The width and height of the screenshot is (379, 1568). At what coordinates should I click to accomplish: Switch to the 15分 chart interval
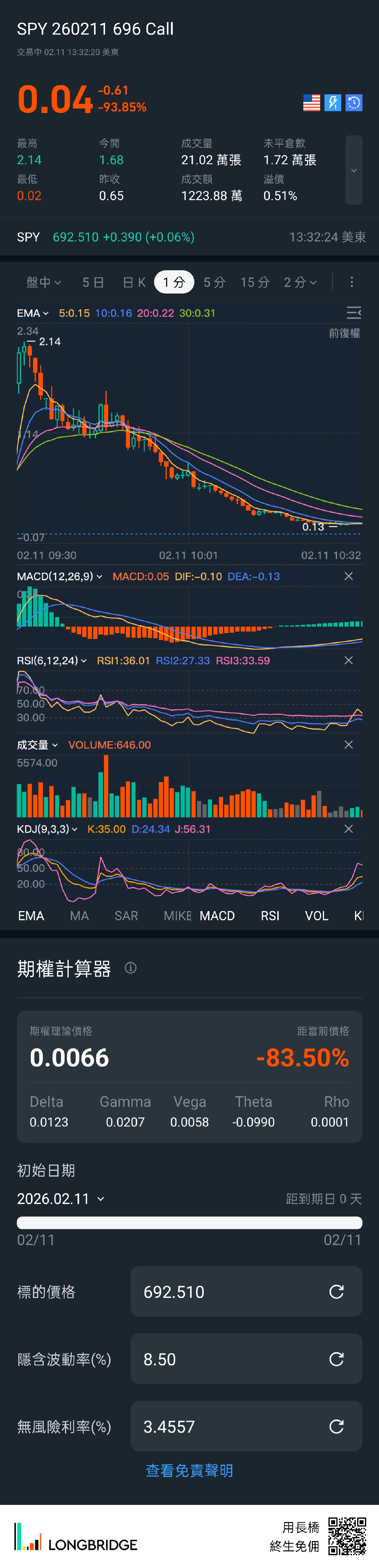[255, 282]
